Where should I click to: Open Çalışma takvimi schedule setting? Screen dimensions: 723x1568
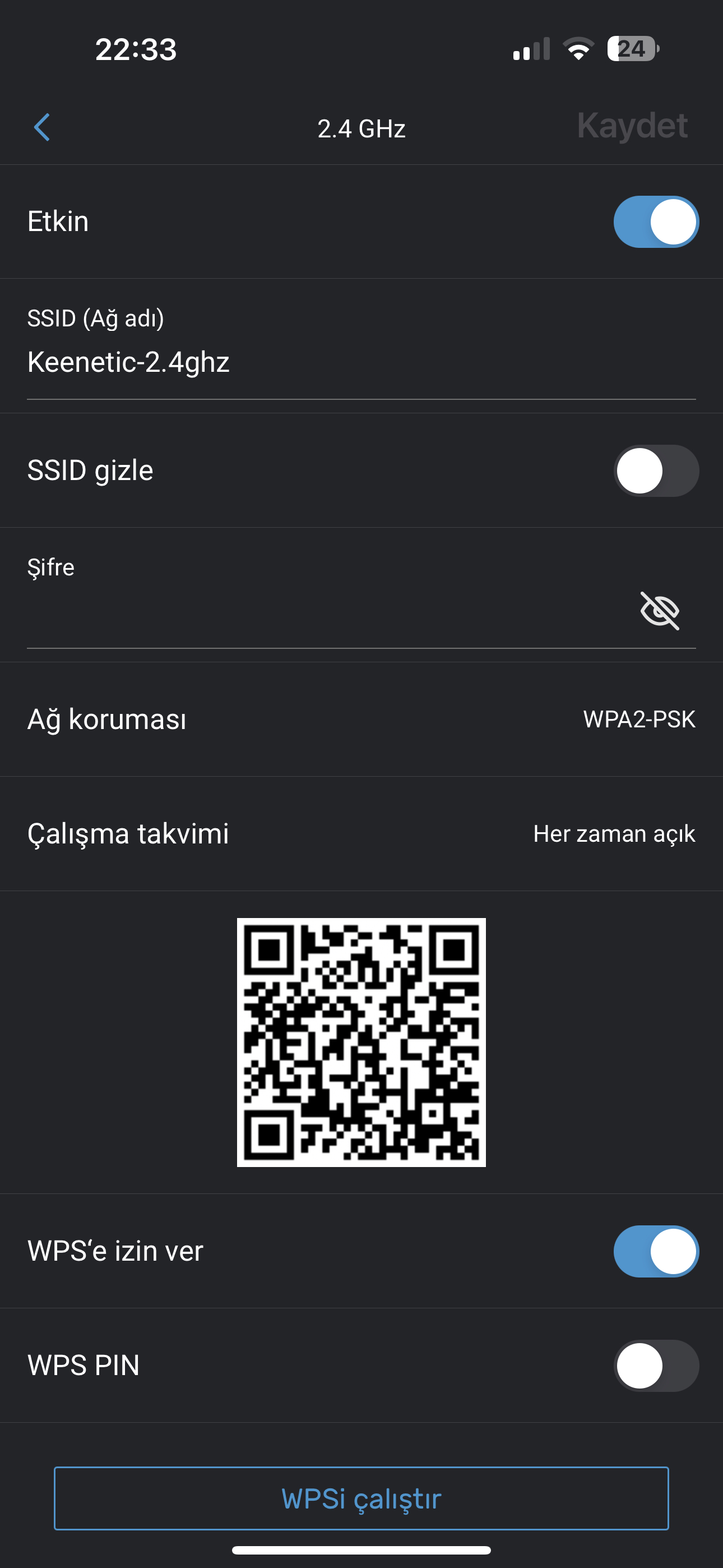coord(361,833)
